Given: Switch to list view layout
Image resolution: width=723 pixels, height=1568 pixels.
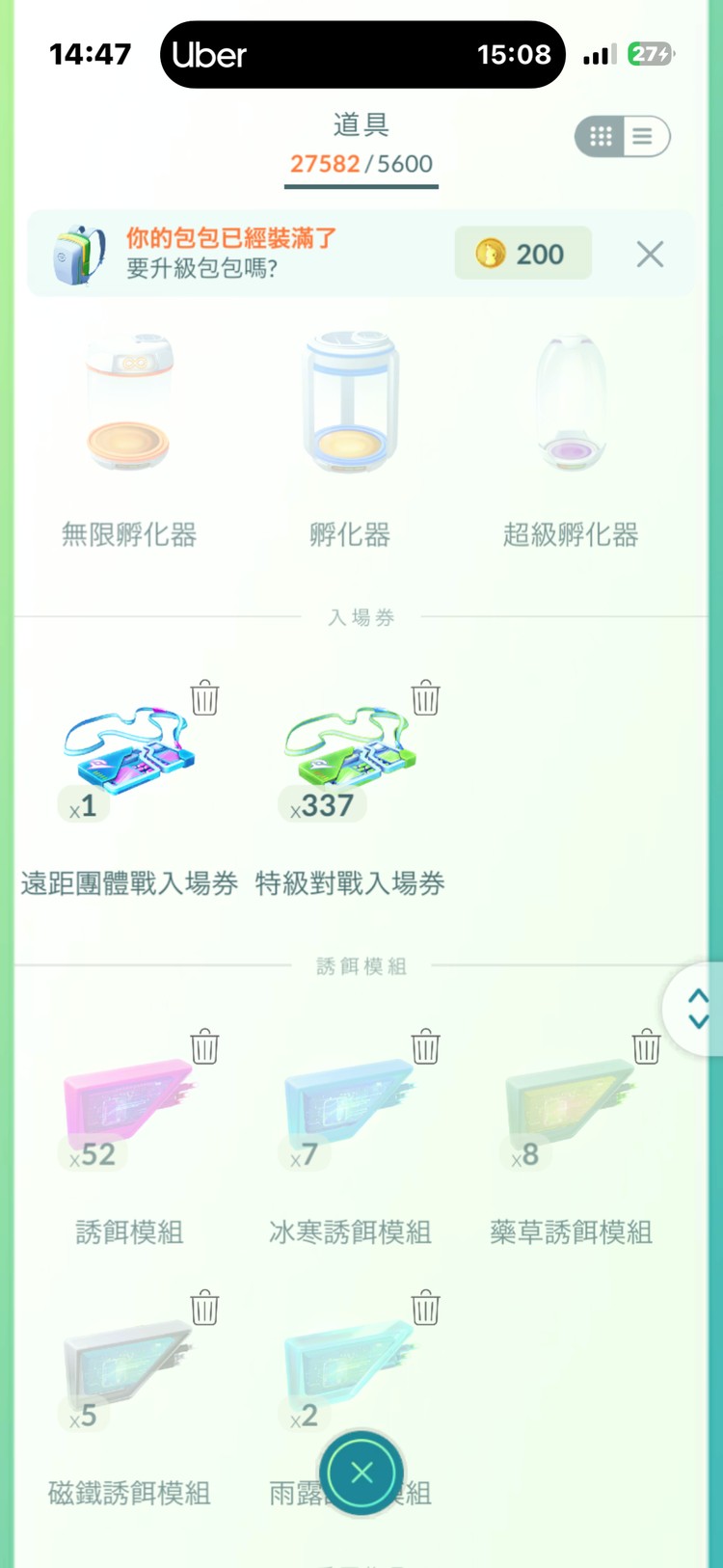Looking at the screenshot, I should (644, 136).
